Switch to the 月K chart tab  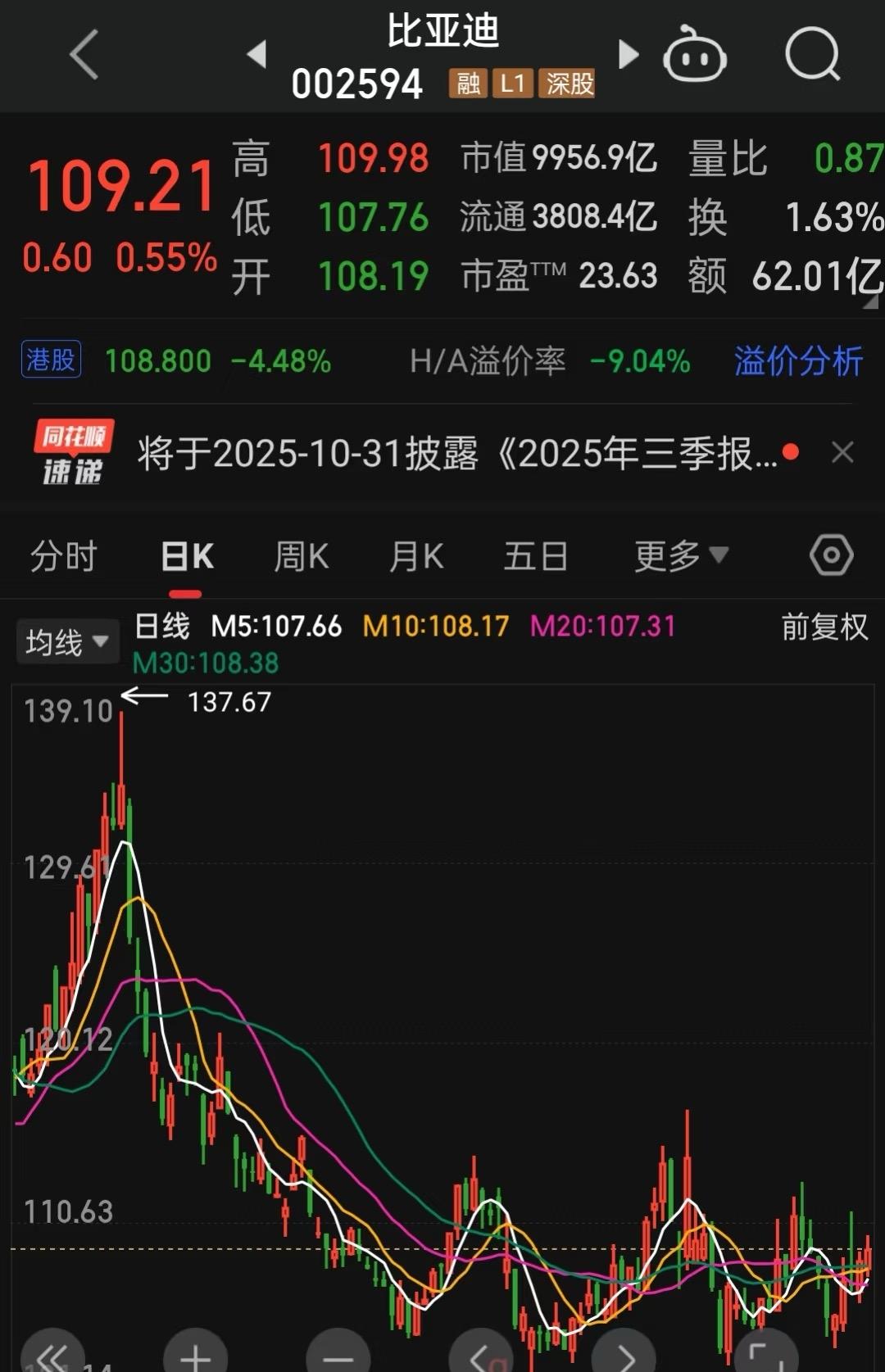point(416,557)
